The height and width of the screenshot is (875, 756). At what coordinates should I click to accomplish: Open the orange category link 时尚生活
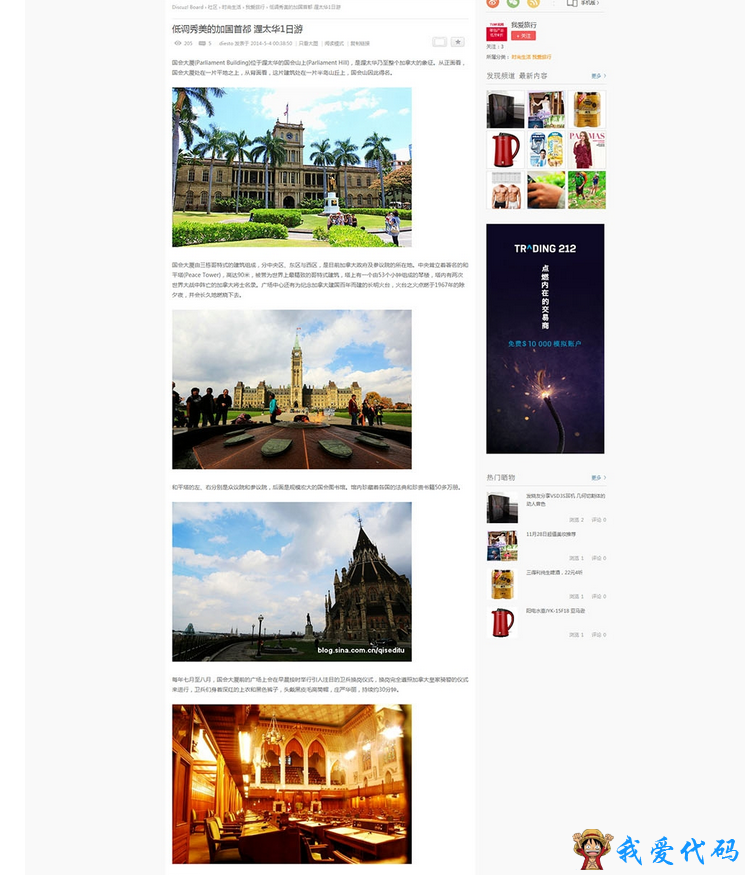(520, 57)
